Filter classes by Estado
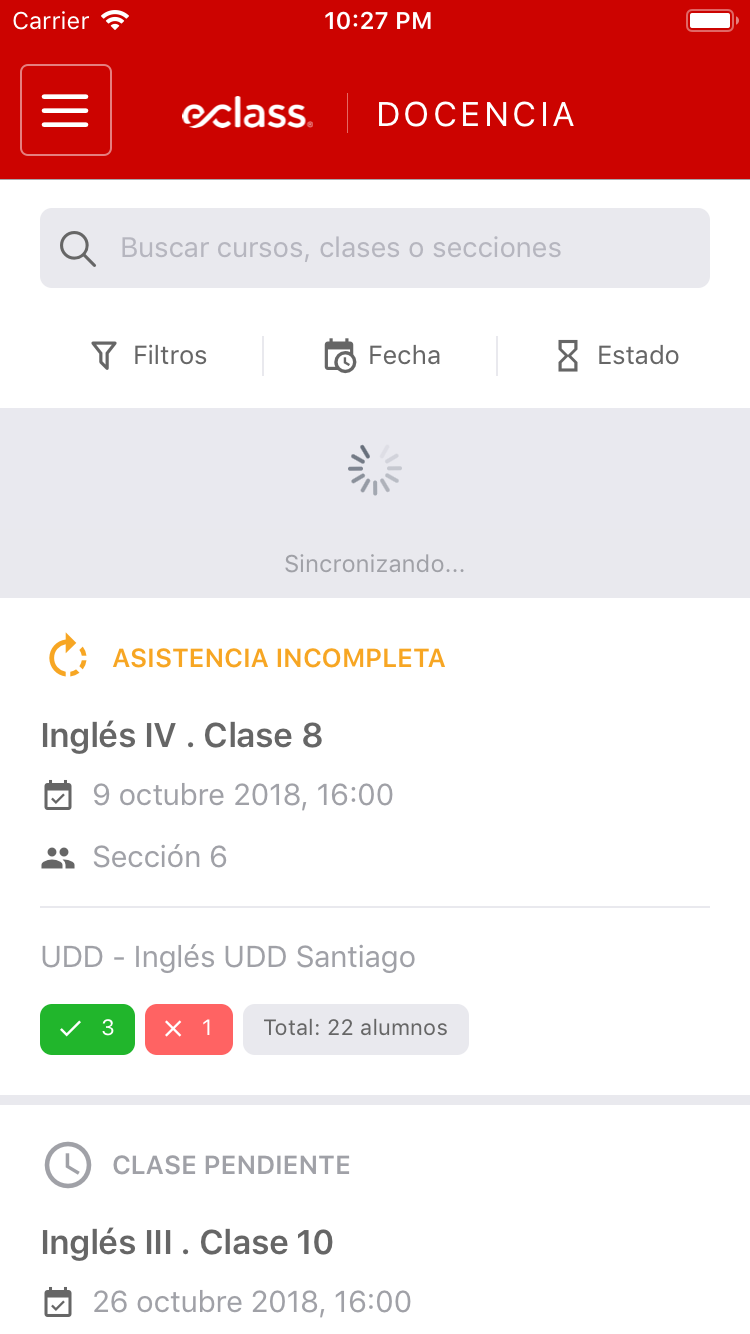750x1334 pixels. click(617, 355)
